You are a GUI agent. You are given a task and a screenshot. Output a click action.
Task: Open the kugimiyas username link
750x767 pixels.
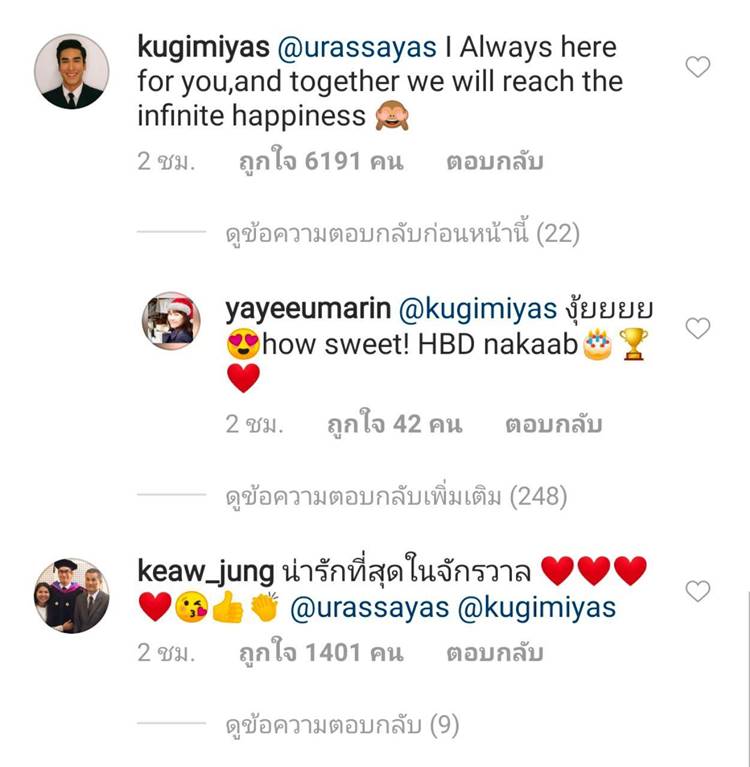pos(203,47)
